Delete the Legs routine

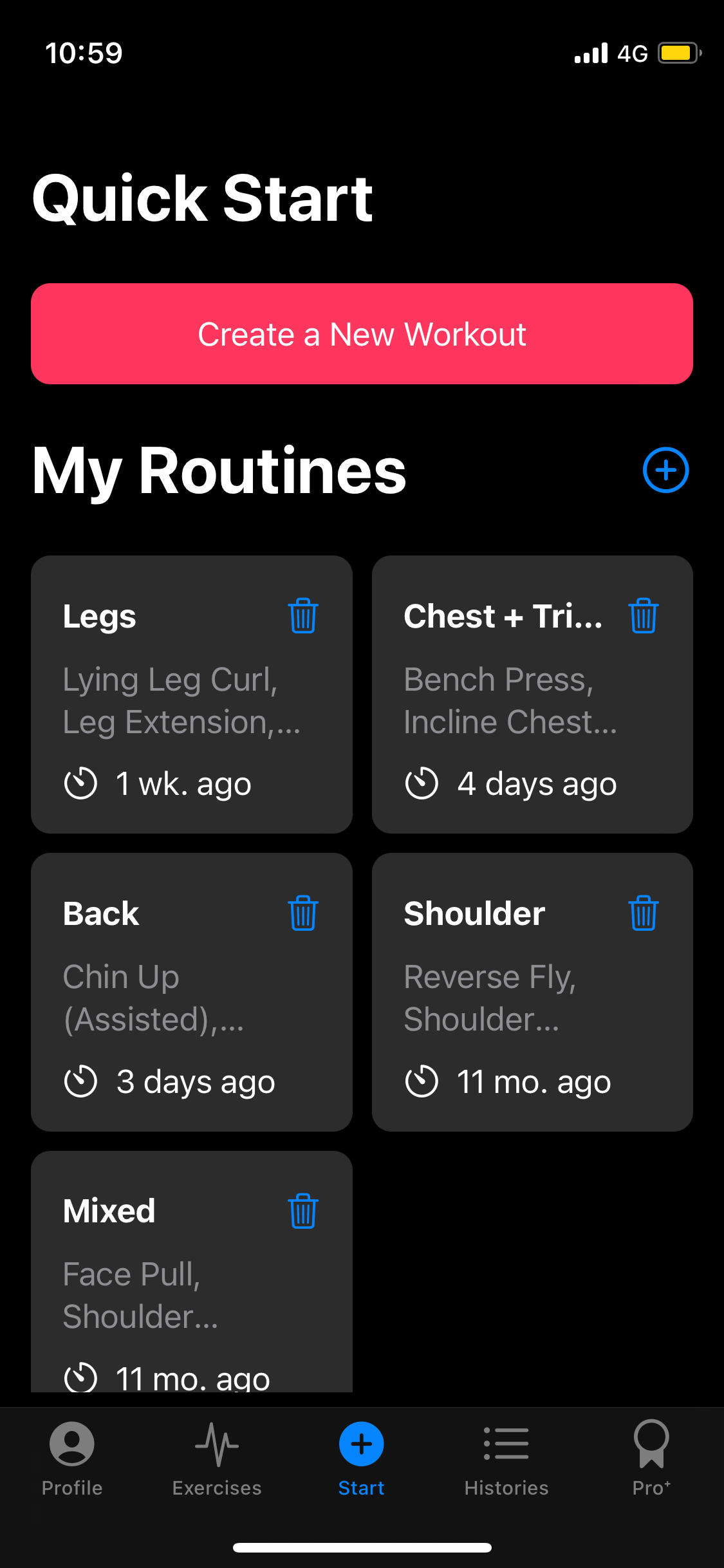[303, 616]
